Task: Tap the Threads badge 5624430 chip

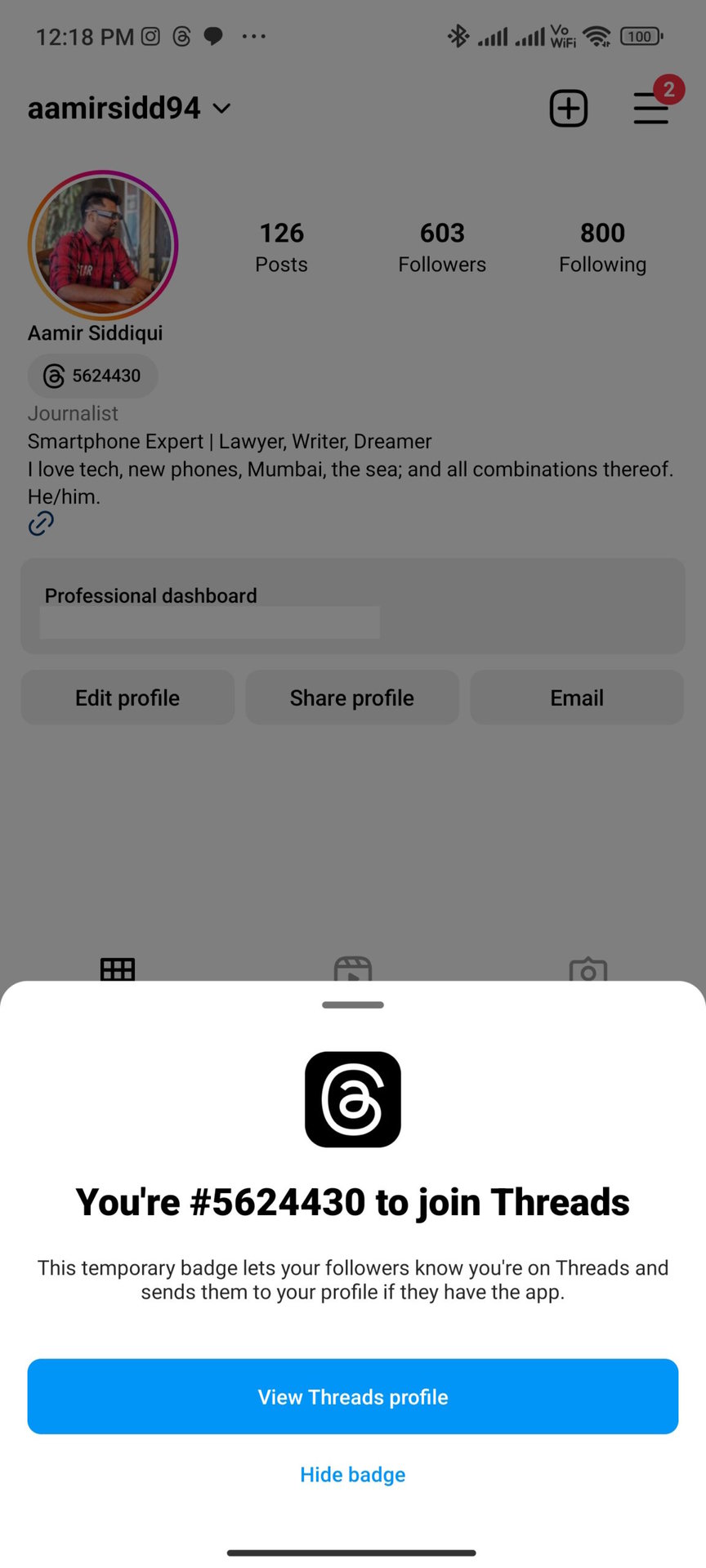Action: 92,376
